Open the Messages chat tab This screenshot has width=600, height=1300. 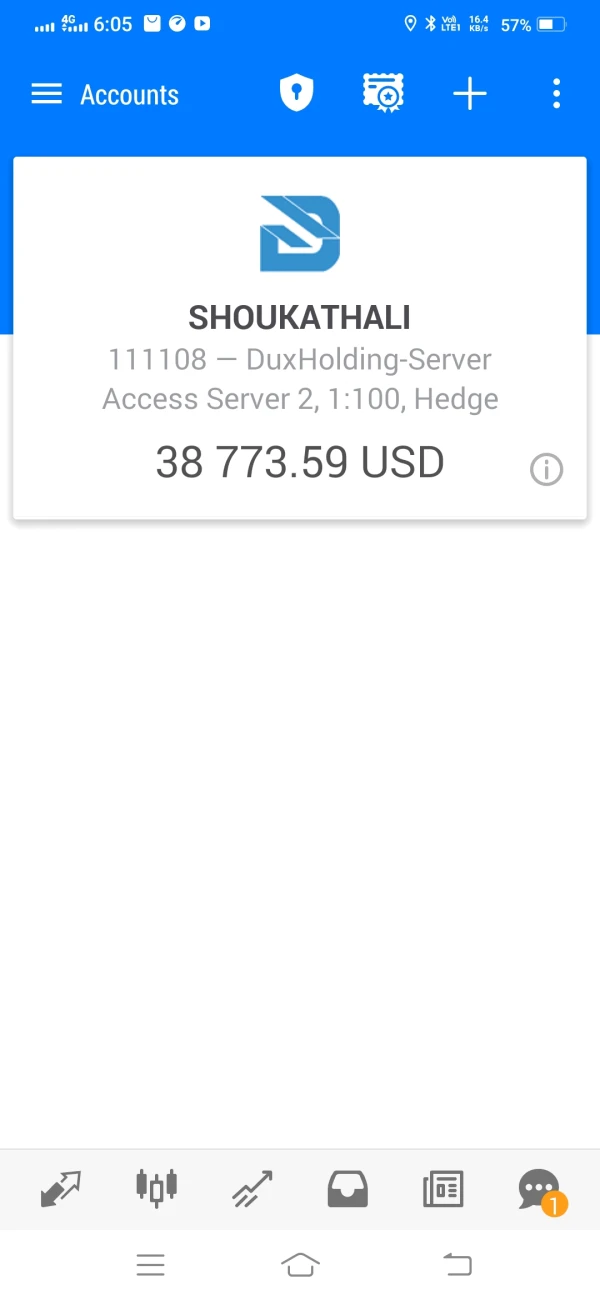click(540, 1189)
